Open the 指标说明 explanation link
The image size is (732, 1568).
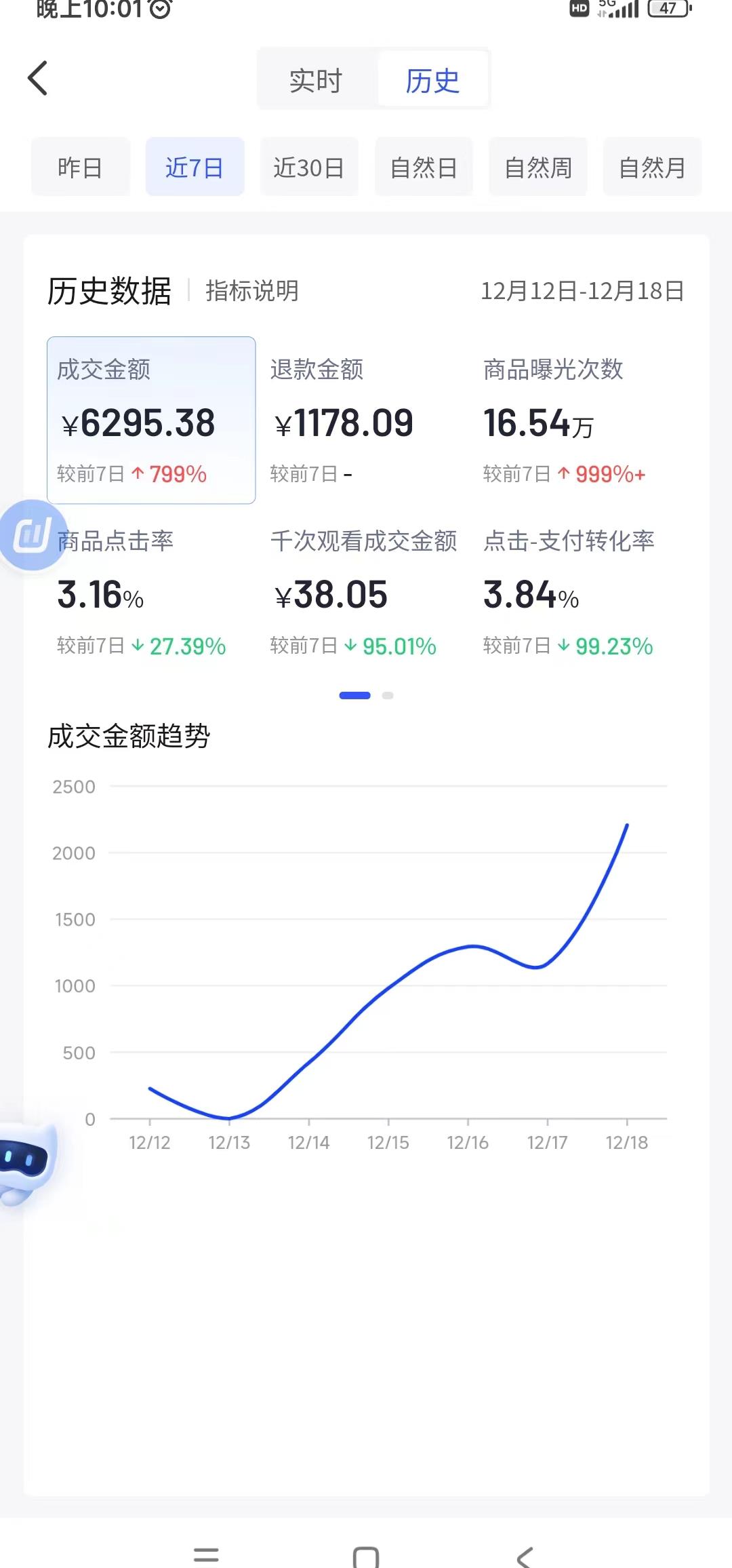click(x=252, y=291)
